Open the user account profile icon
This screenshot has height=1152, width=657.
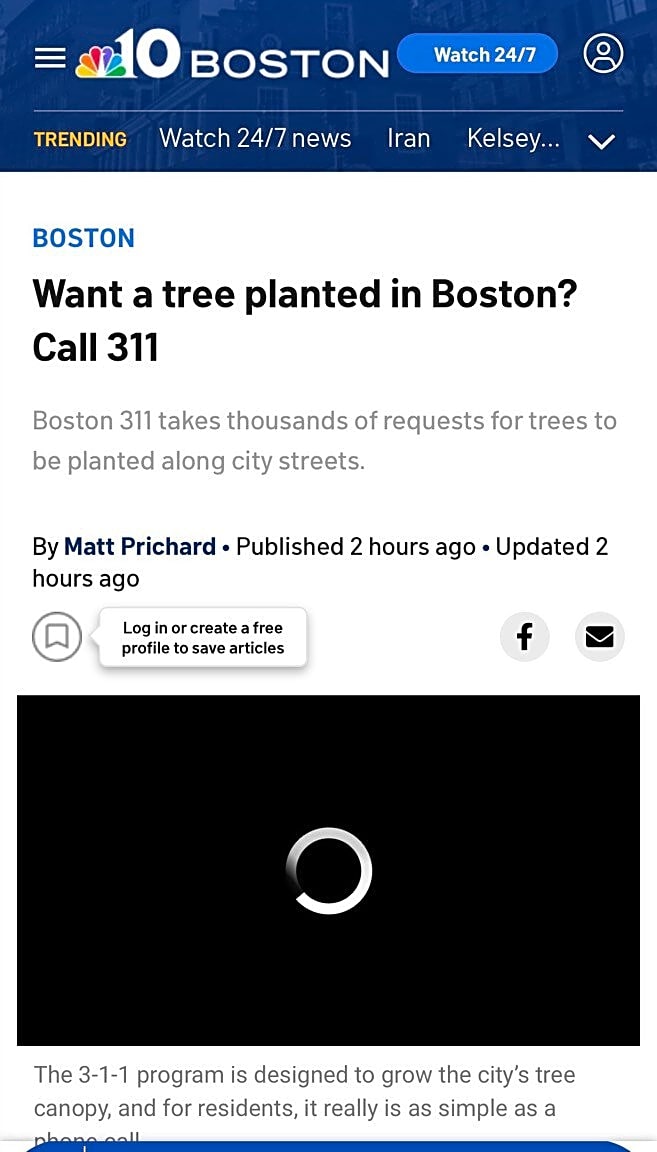[603, 54]
